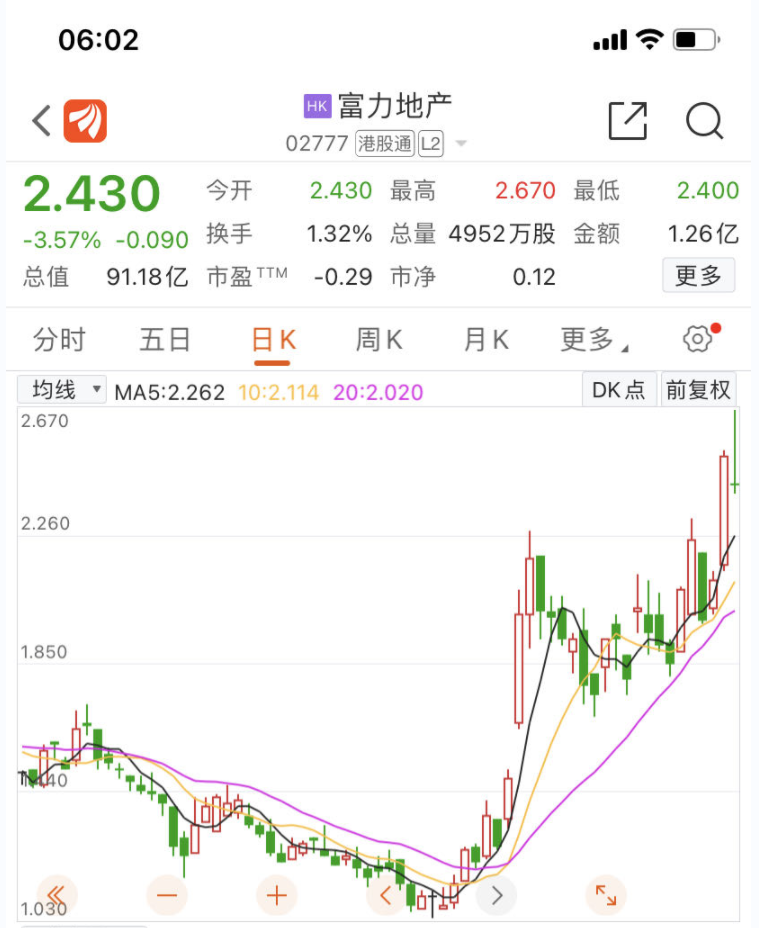Step chart backward with left arrow control
The width and height of the screenshot is (759, 928).
(x=386, y=896)
